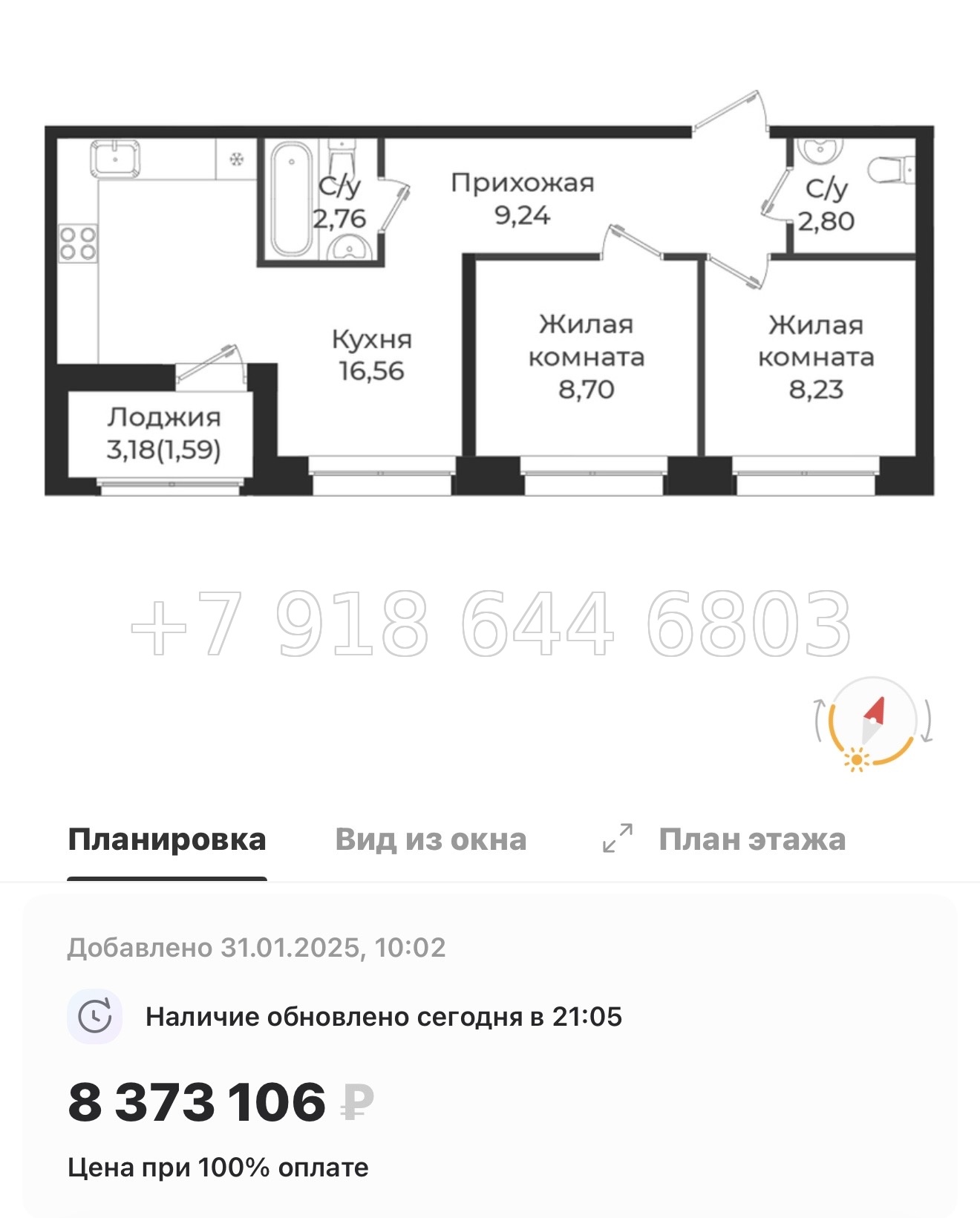Viewport: 980px width, 1218px height.
Task: Open the План этажа tab
Action: (x=751, y=839)
